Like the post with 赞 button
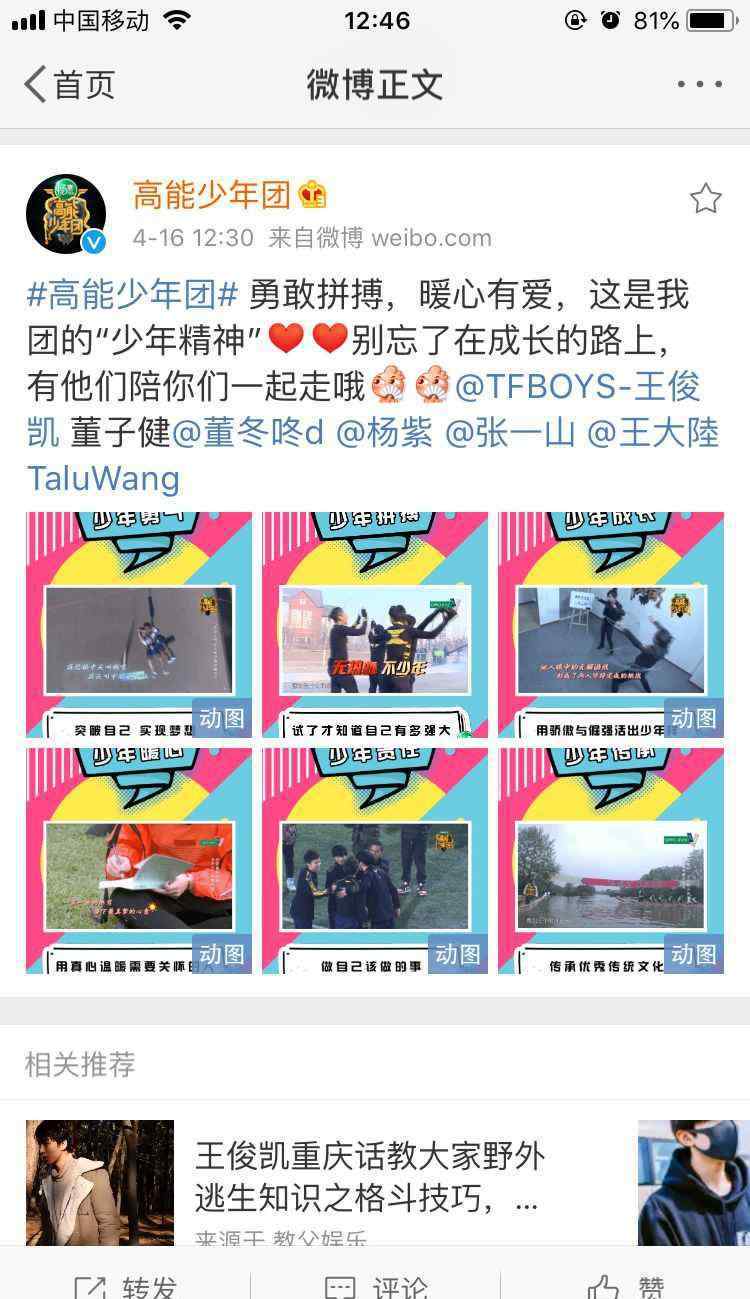This screenshot has height=1299, width=750. [x=625, y=1285]
